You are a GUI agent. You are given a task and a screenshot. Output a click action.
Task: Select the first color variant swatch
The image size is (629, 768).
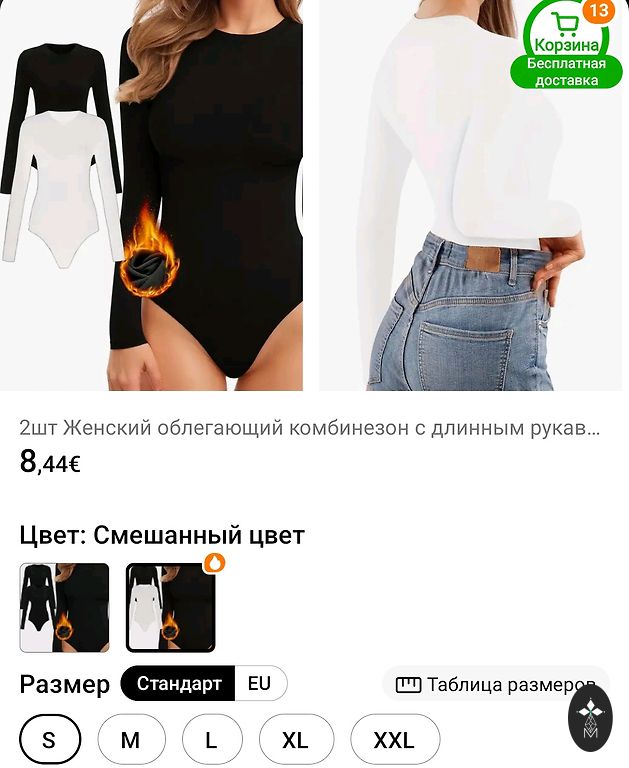tap(65, 608)
